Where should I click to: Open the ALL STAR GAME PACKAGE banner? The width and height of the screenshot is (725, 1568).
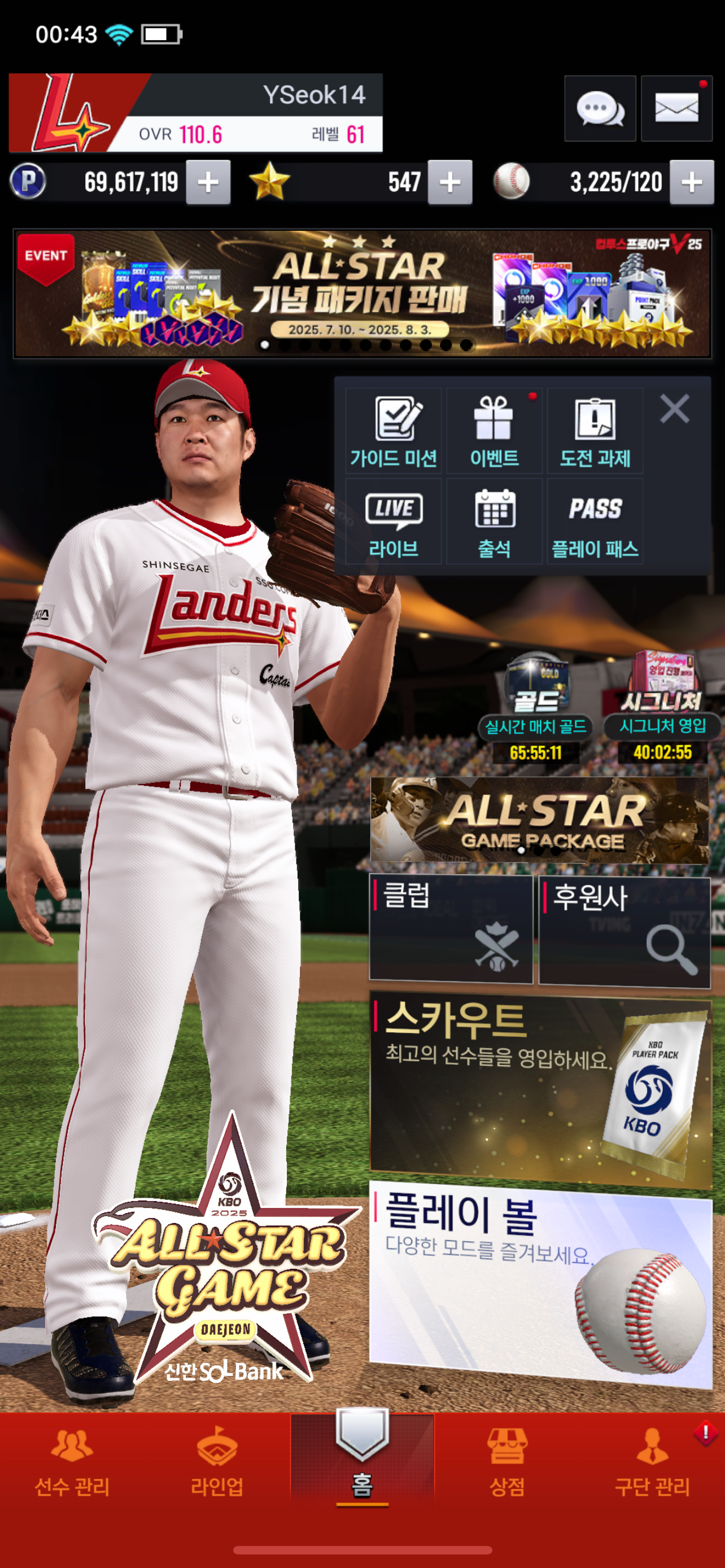tap(539, 820)
